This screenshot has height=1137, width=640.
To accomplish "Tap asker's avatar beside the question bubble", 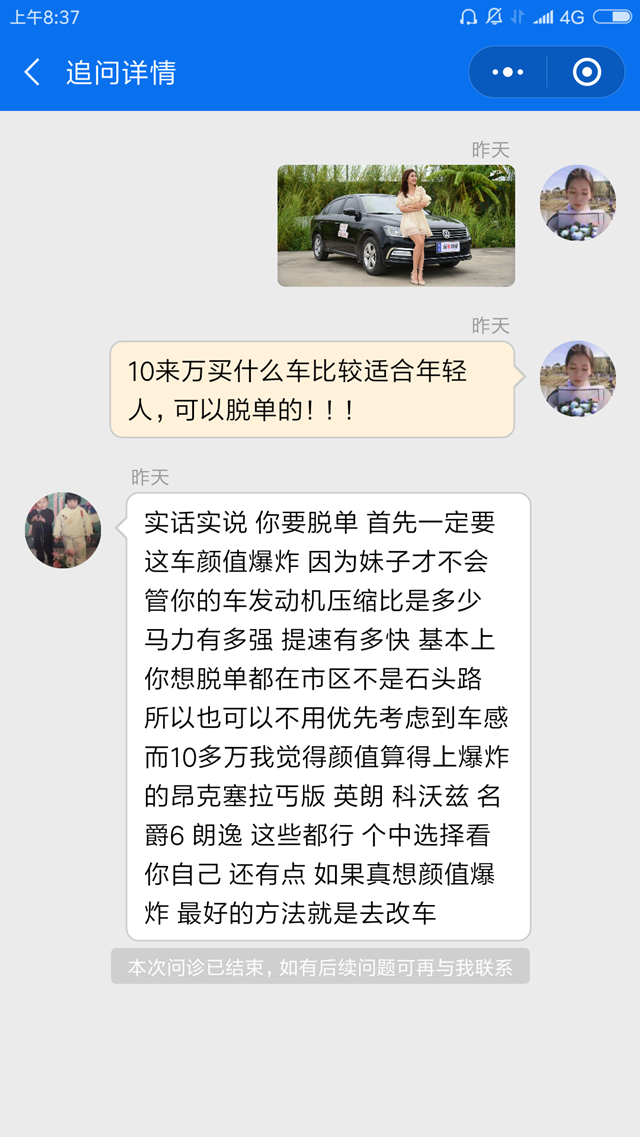I will click(577, 379).
